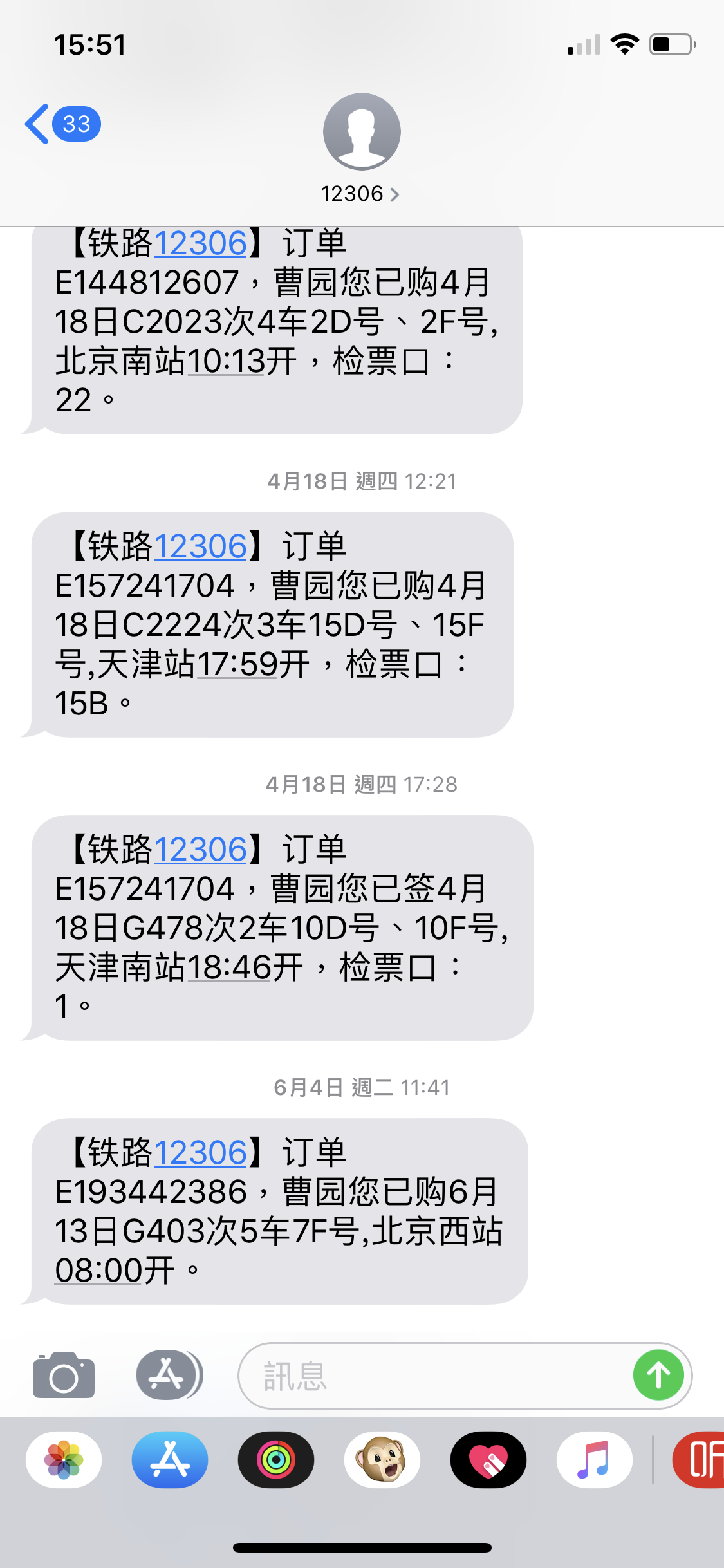
Task: Open the Digital Touch heart app
Action: tap(488, 1460)
